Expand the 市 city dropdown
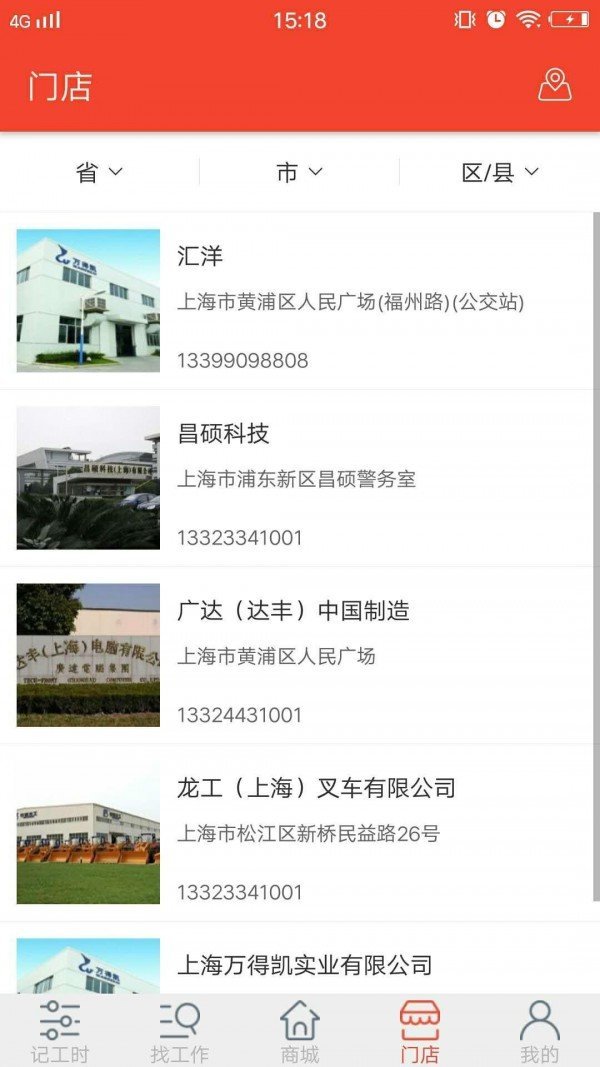The image size is (600, 1067). click(x=299, y=172)
